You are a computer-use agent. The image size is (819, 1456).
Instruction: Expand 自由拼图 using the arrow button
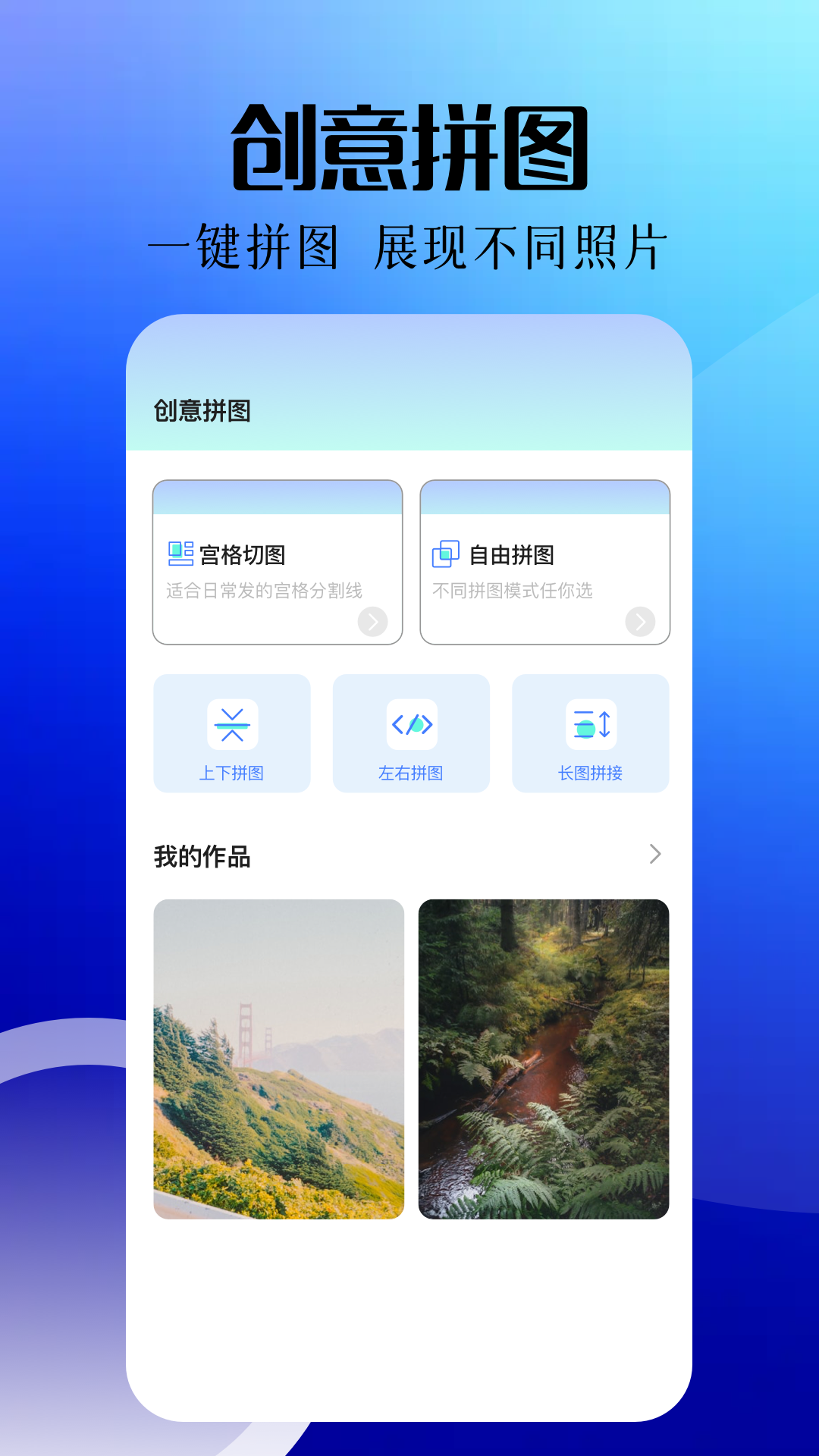641,622
